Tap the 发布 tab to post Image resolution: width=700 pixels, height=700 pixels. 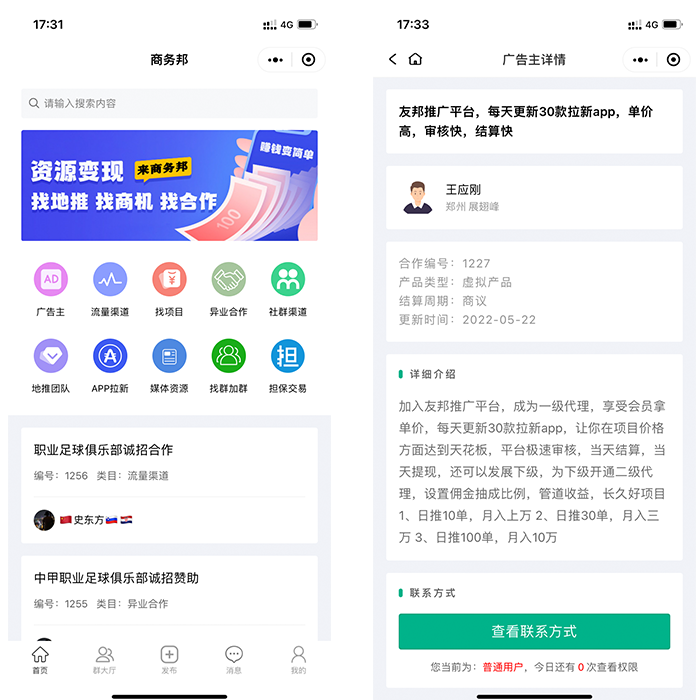[x=169, y=659]
